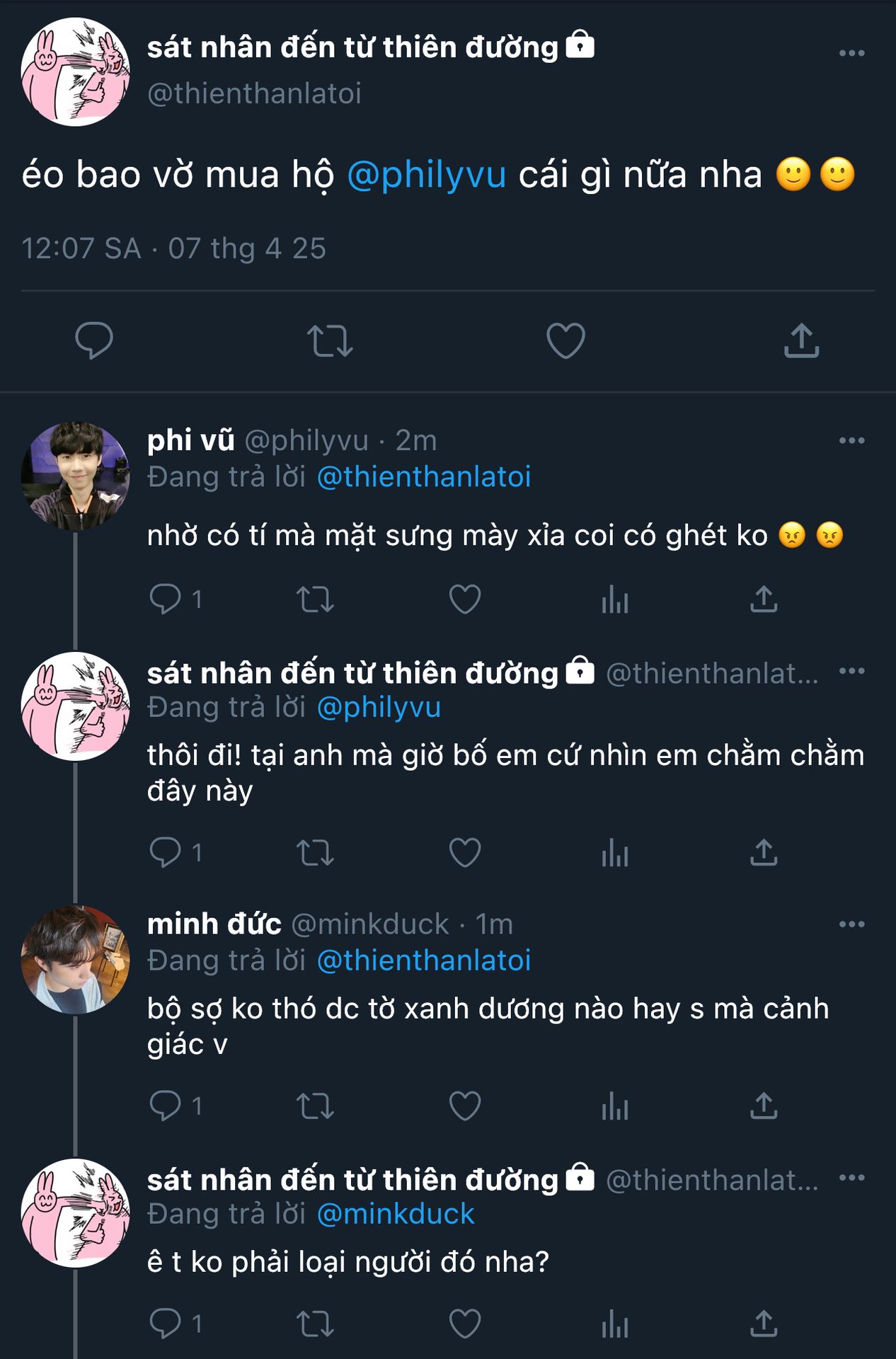Open overflow menu on phi vũ's reply
Image resolution: width=896 pixels, height=1359 pixels.
pyautogui.click(x=851, y=440)
